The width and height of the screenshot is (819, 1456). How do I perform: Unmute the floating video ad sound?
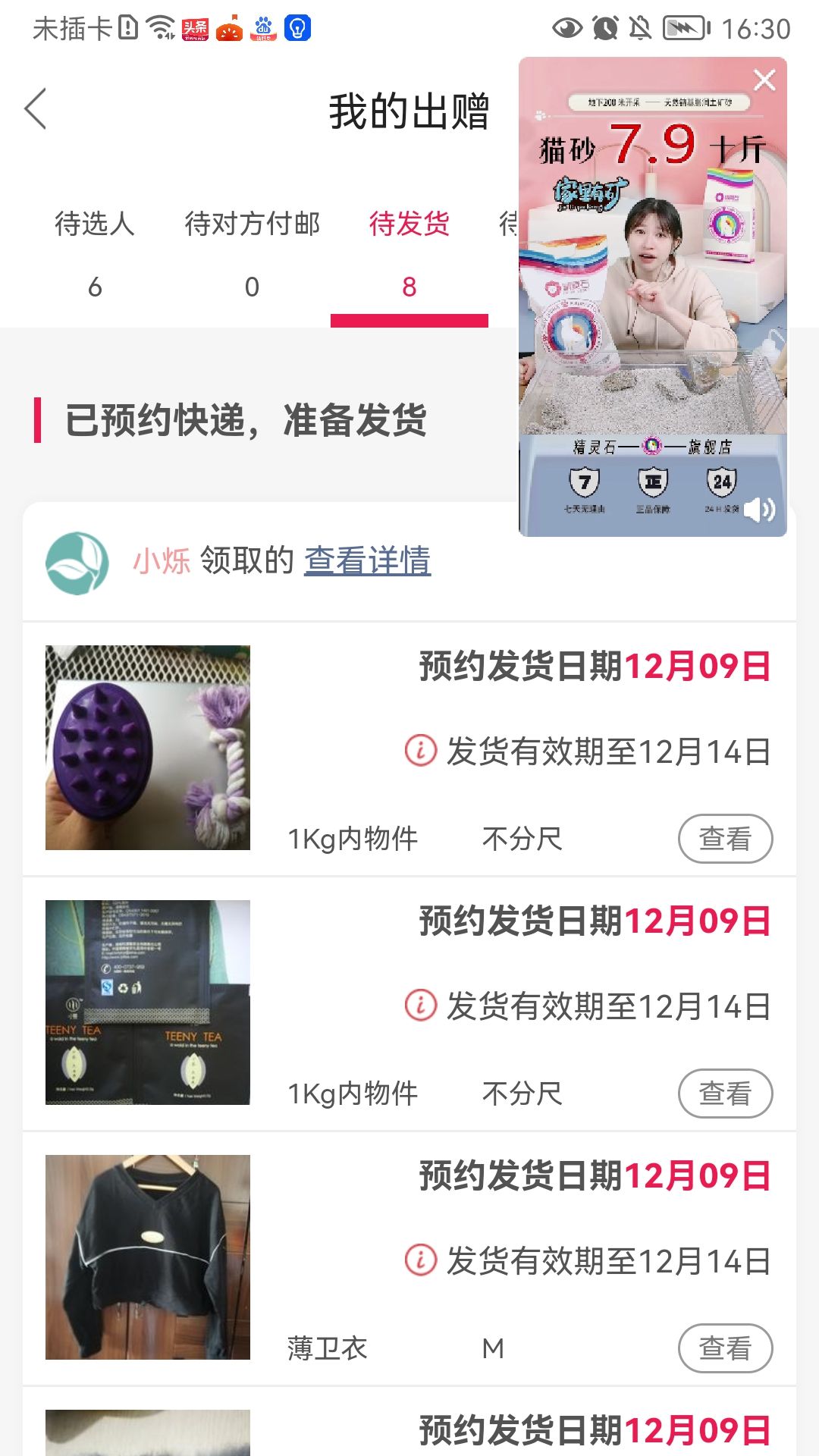tap(759, 510)
